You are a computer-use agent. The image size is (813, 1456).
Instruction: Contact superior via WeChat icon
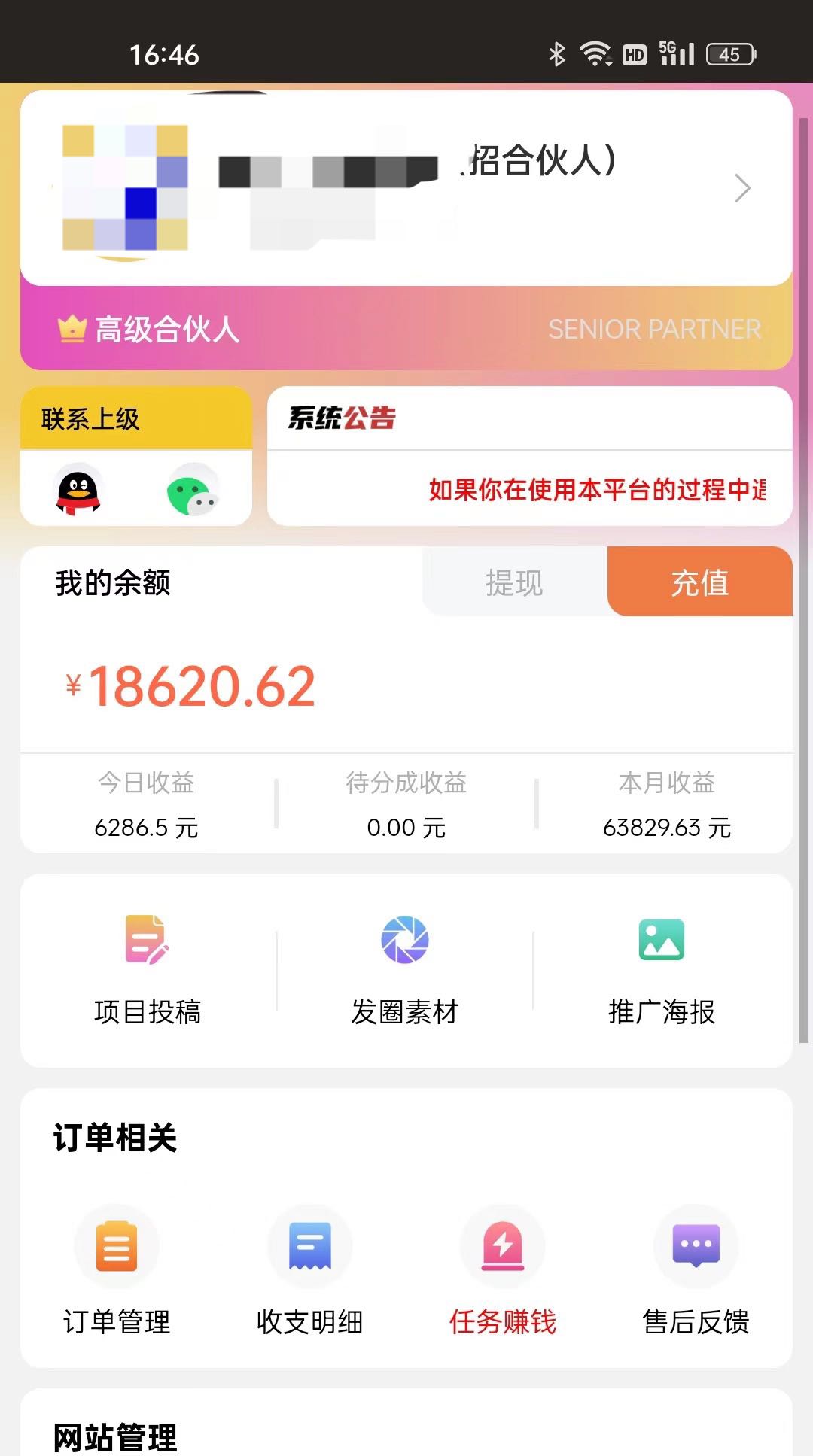point(192,490)
